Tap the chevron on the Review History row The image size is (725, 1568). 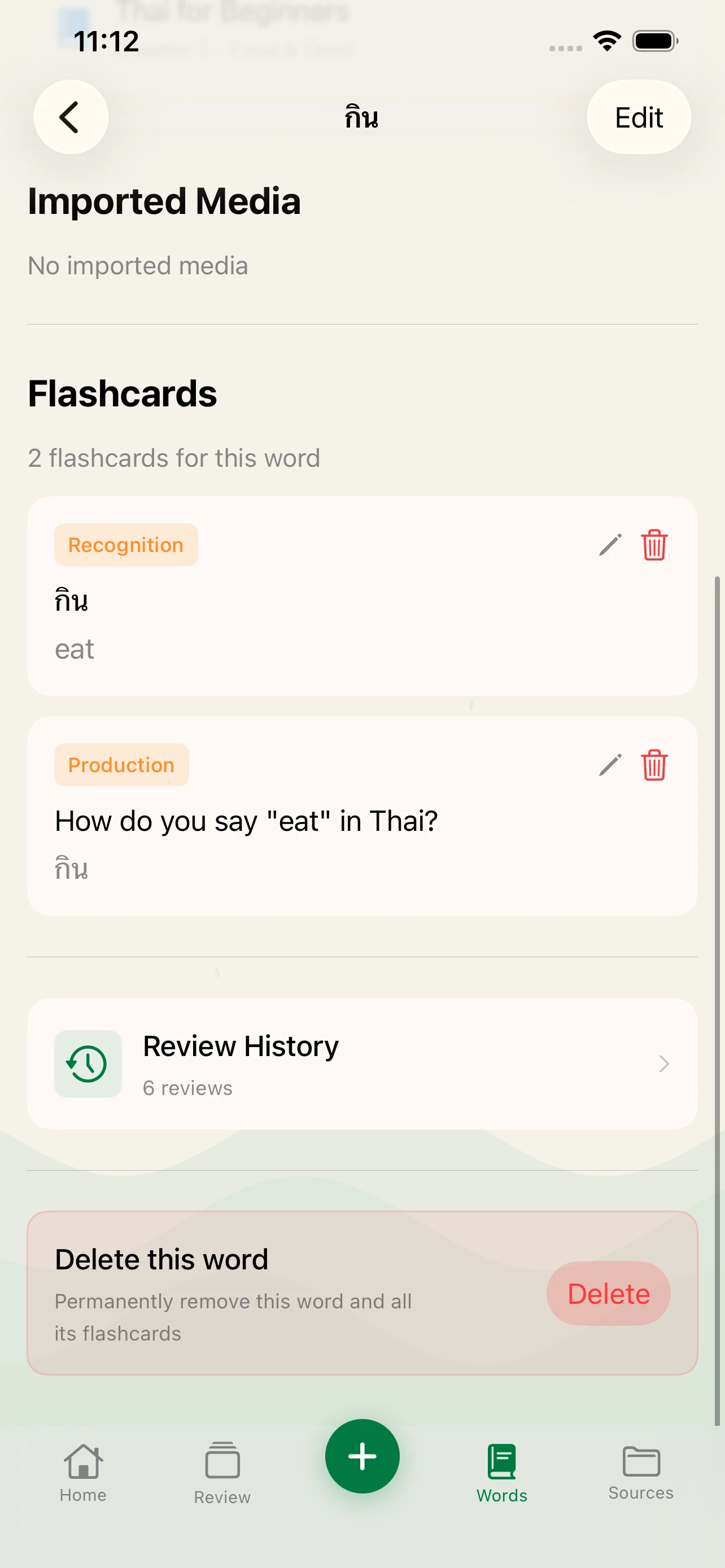(663, 1064)
